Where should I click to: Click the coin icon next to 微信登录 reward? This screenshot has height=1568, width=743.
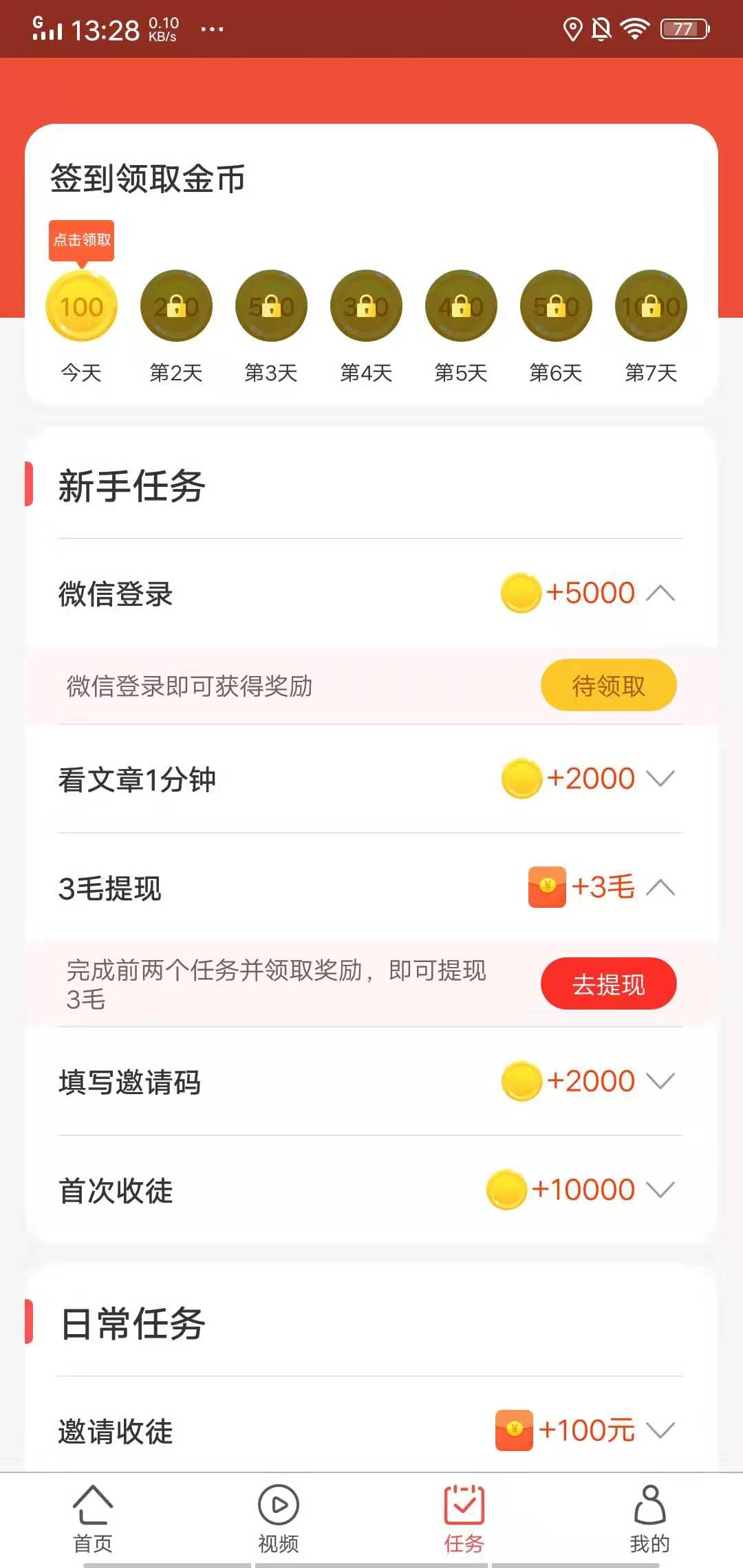pos(521,592)
